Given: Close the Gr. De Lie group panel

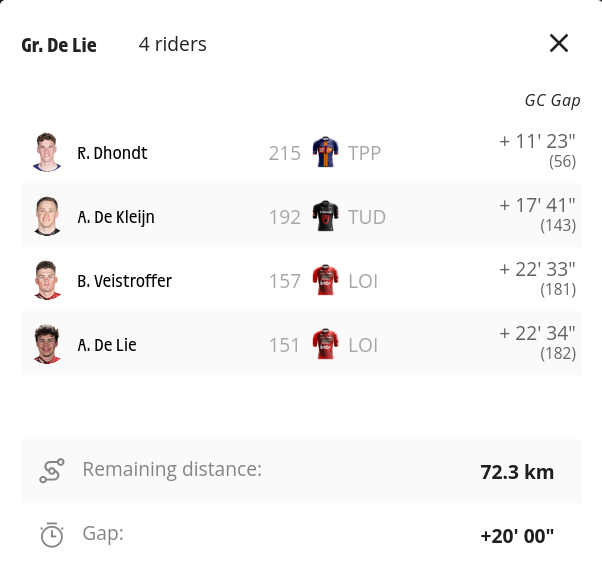Looking at the screenshot, I should pyautogui.click(x=559, y=43).
